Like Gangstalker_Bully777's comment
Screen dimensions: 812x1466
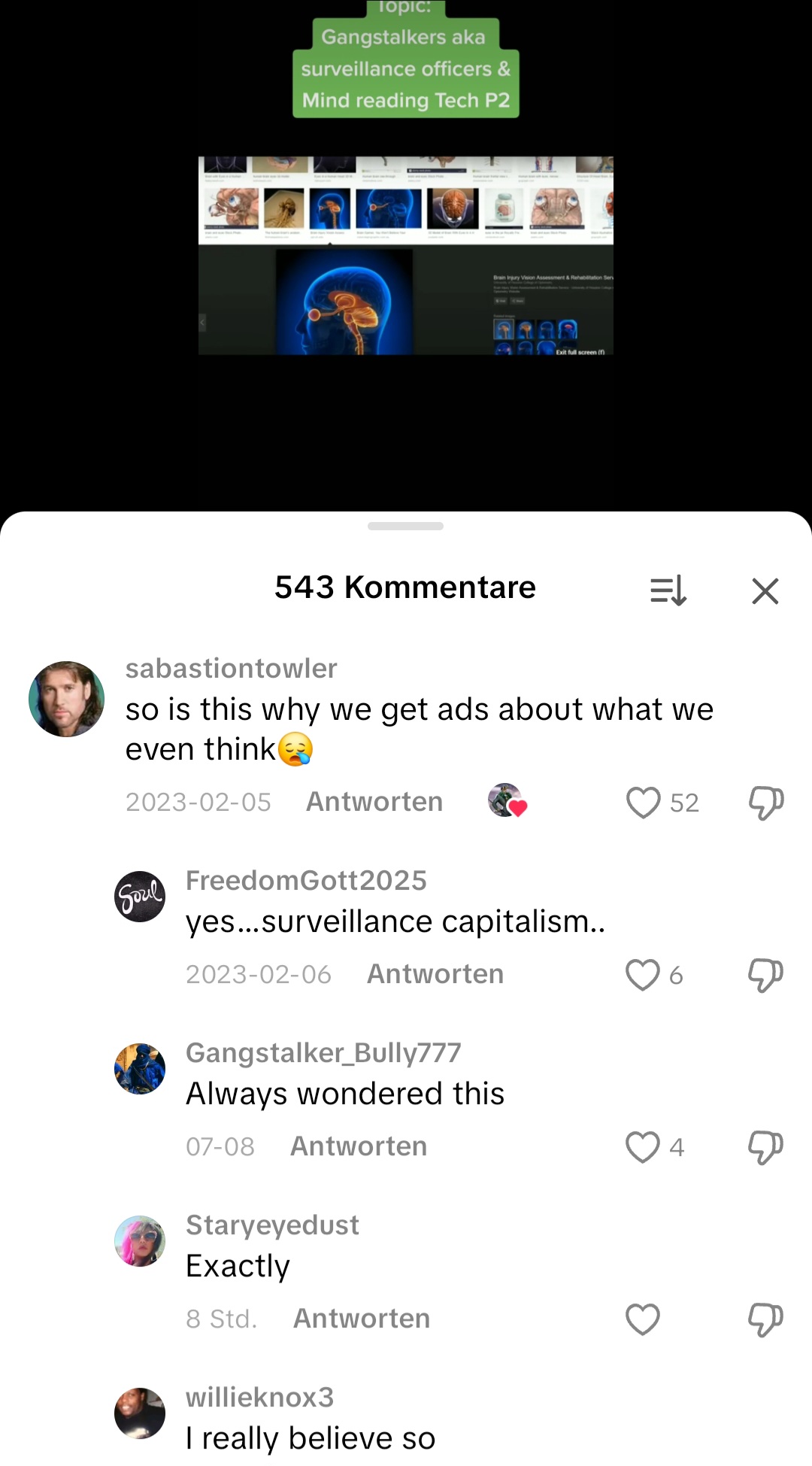643,1147
